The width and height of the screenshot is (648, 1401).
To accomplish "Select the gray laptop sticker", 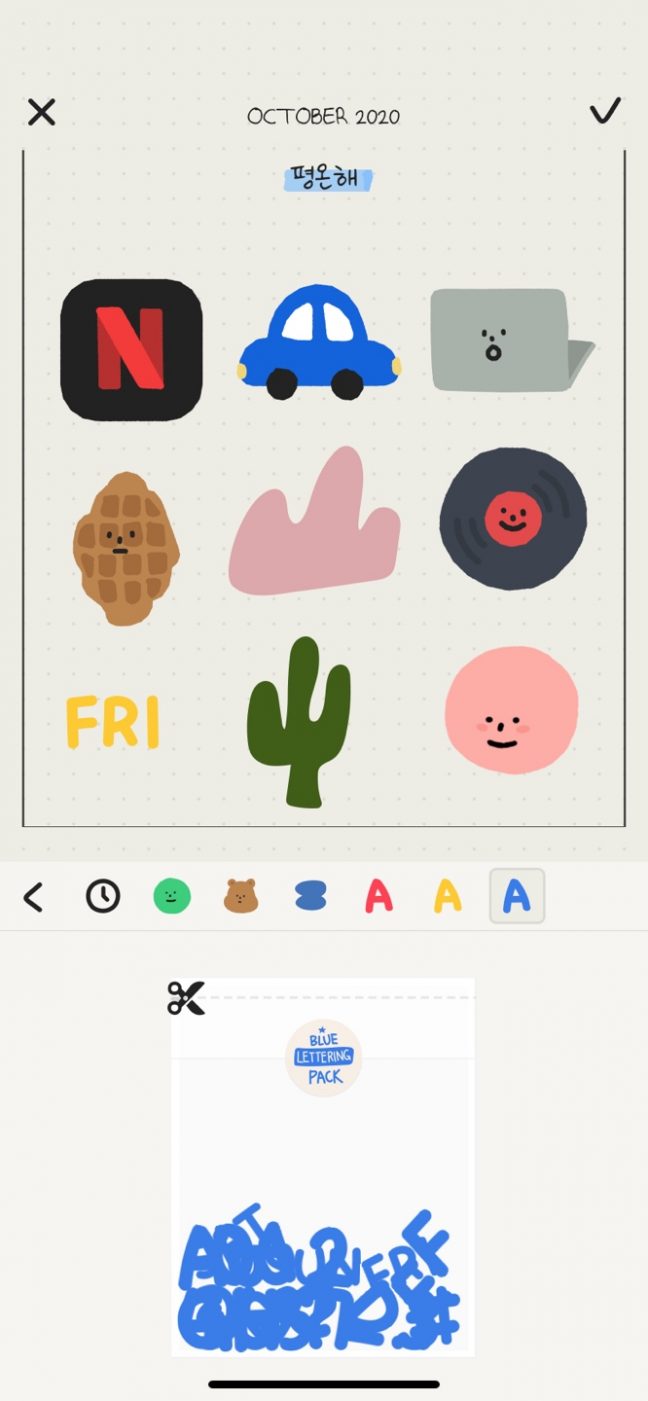I will point(505,341).
